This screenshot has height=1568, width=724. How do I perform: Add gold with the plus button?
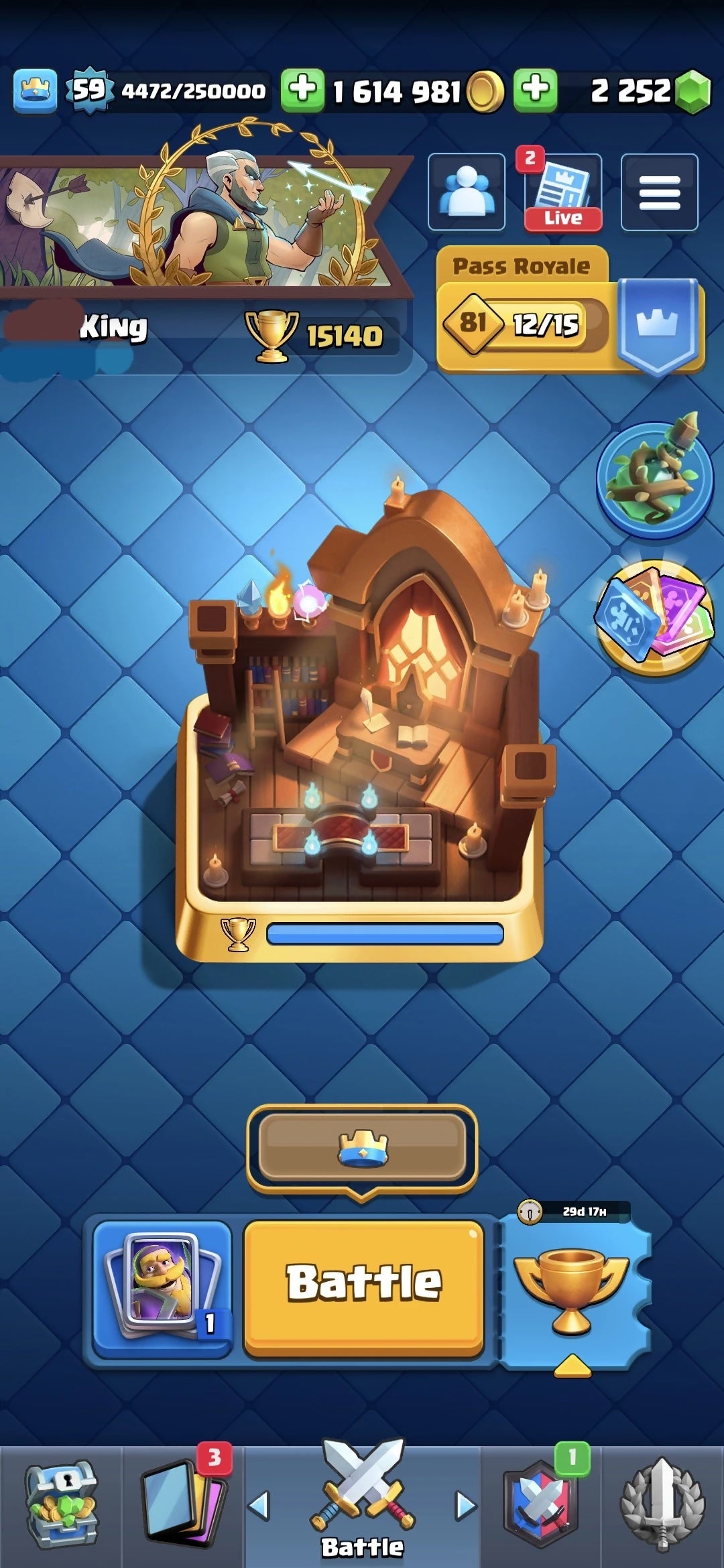point(302,90)
